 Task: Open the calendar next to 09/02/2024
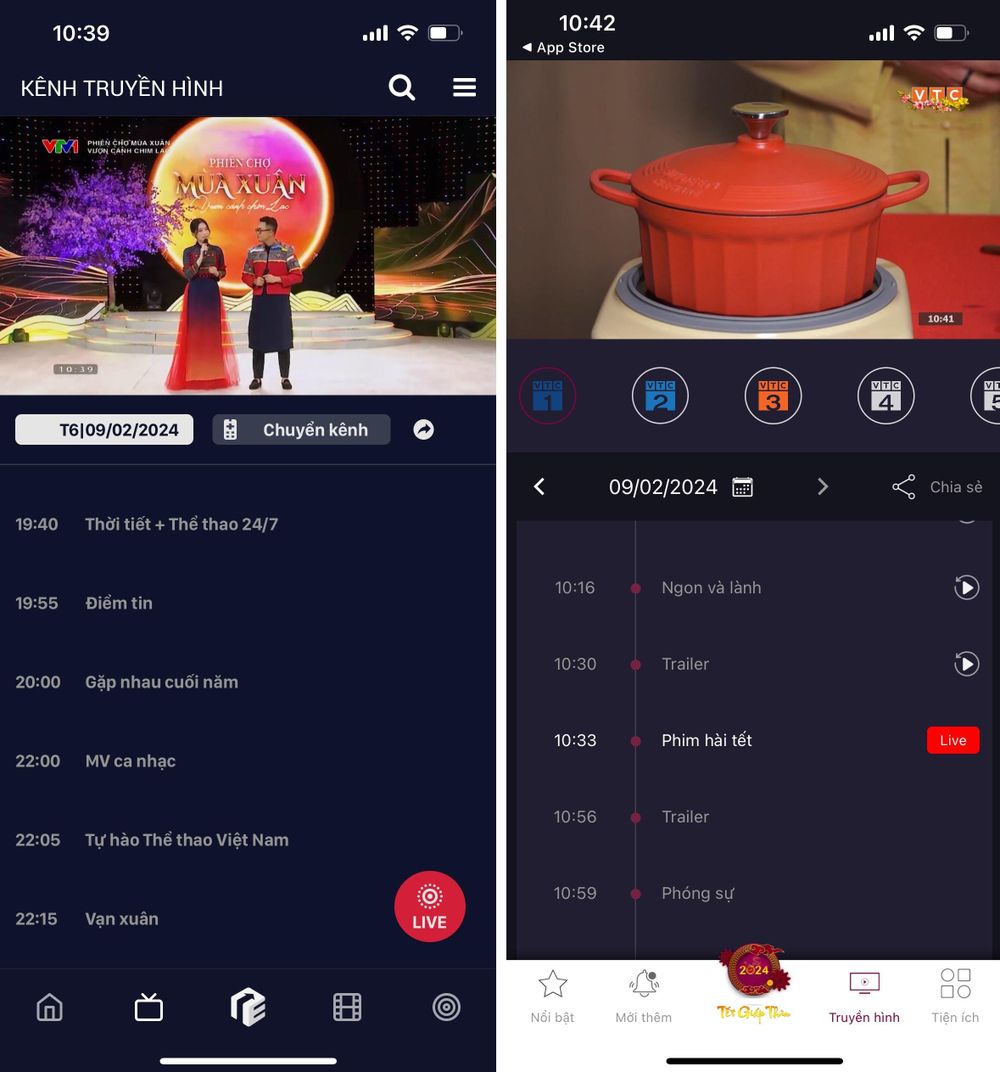click(742, 487)
